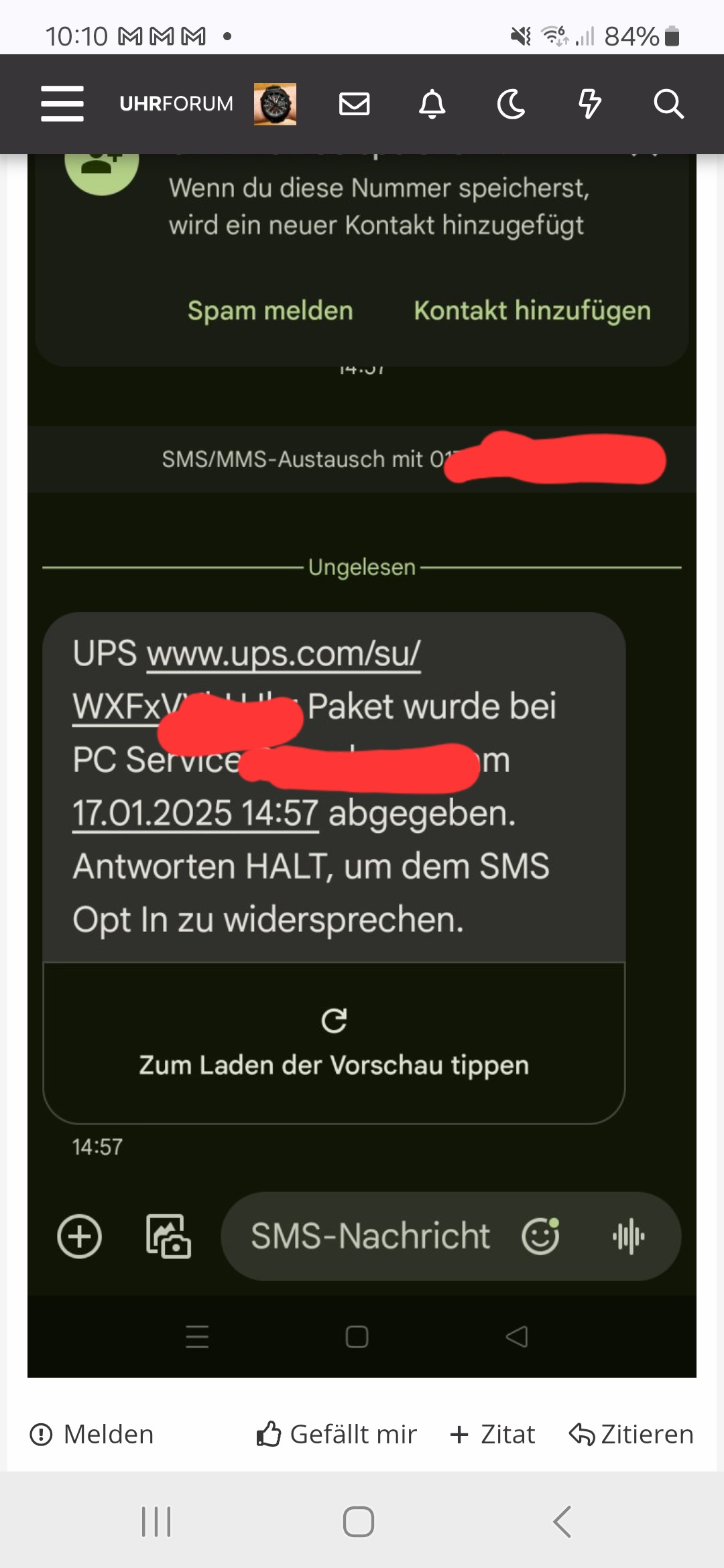Open recent apps from navigation bar

point(156,1522)
